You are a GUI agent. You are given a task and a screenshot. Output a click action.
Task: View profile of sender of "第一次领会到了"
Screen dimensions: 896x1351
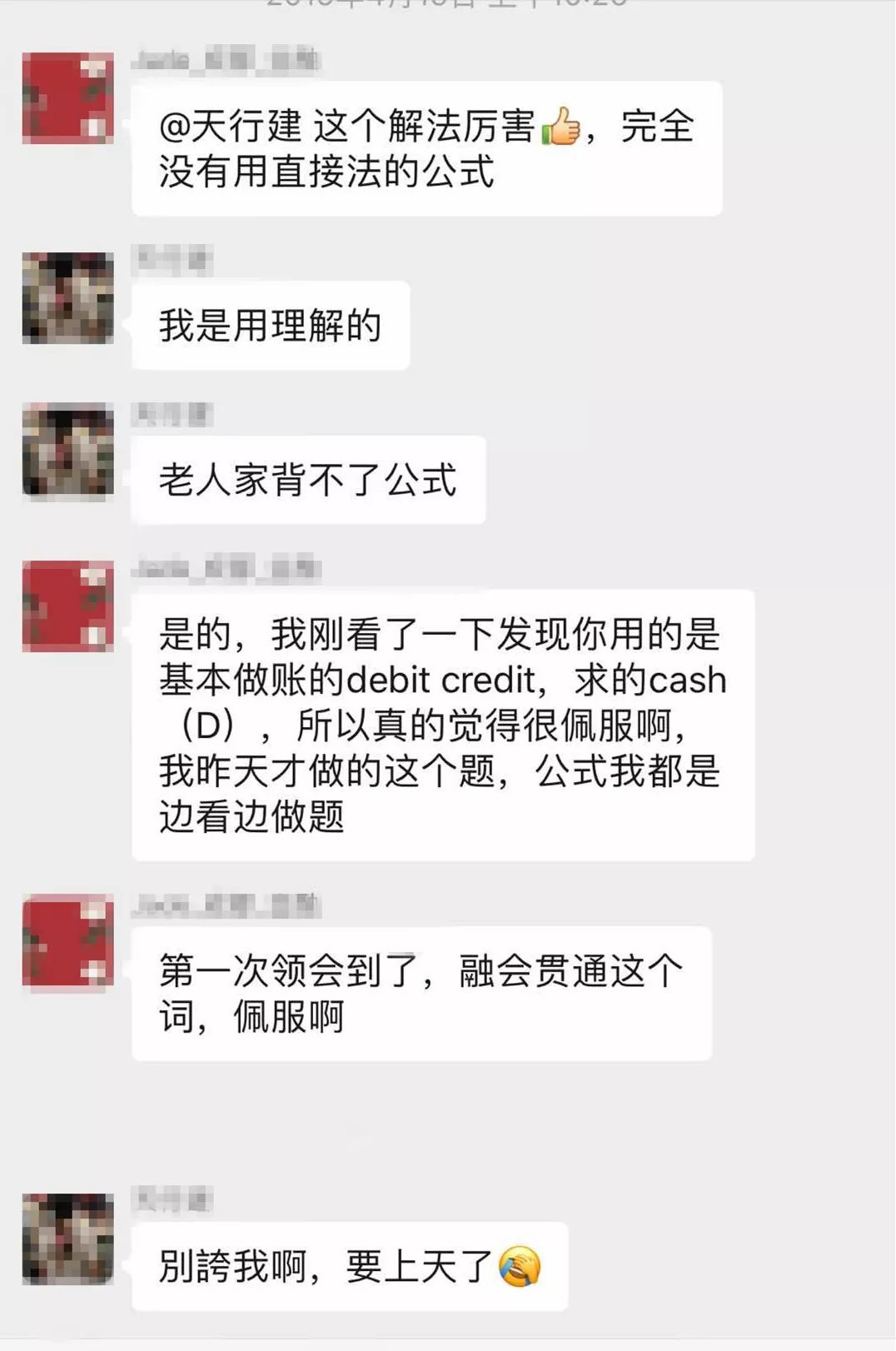click(68, 942)
